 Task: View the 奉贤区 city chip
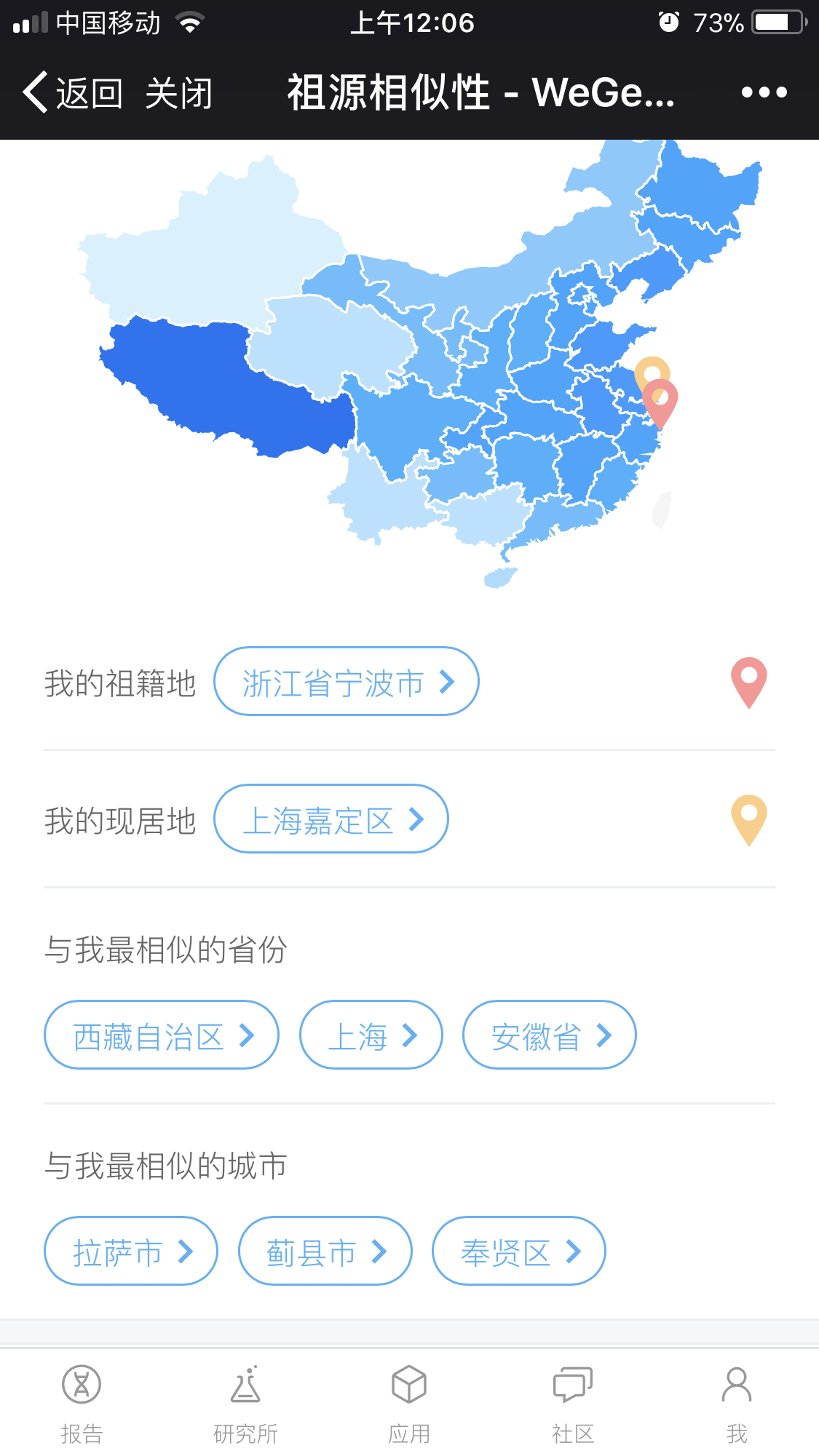click(519, 1251)
